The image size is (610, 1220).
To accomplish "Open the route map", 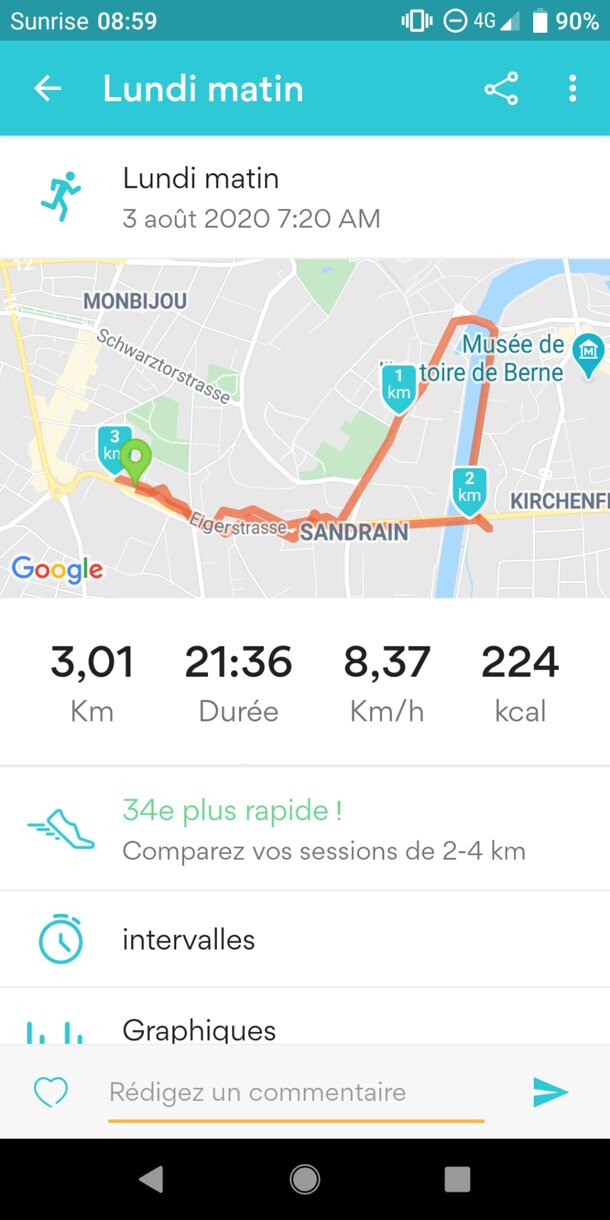I will (x=305, y=428).
